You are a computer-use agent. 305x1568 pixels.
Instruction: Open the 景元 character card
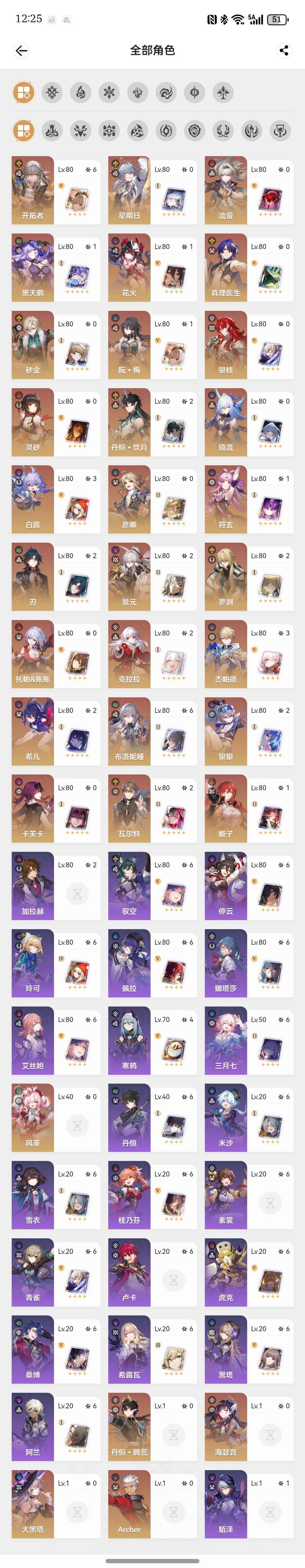point(152,577)
